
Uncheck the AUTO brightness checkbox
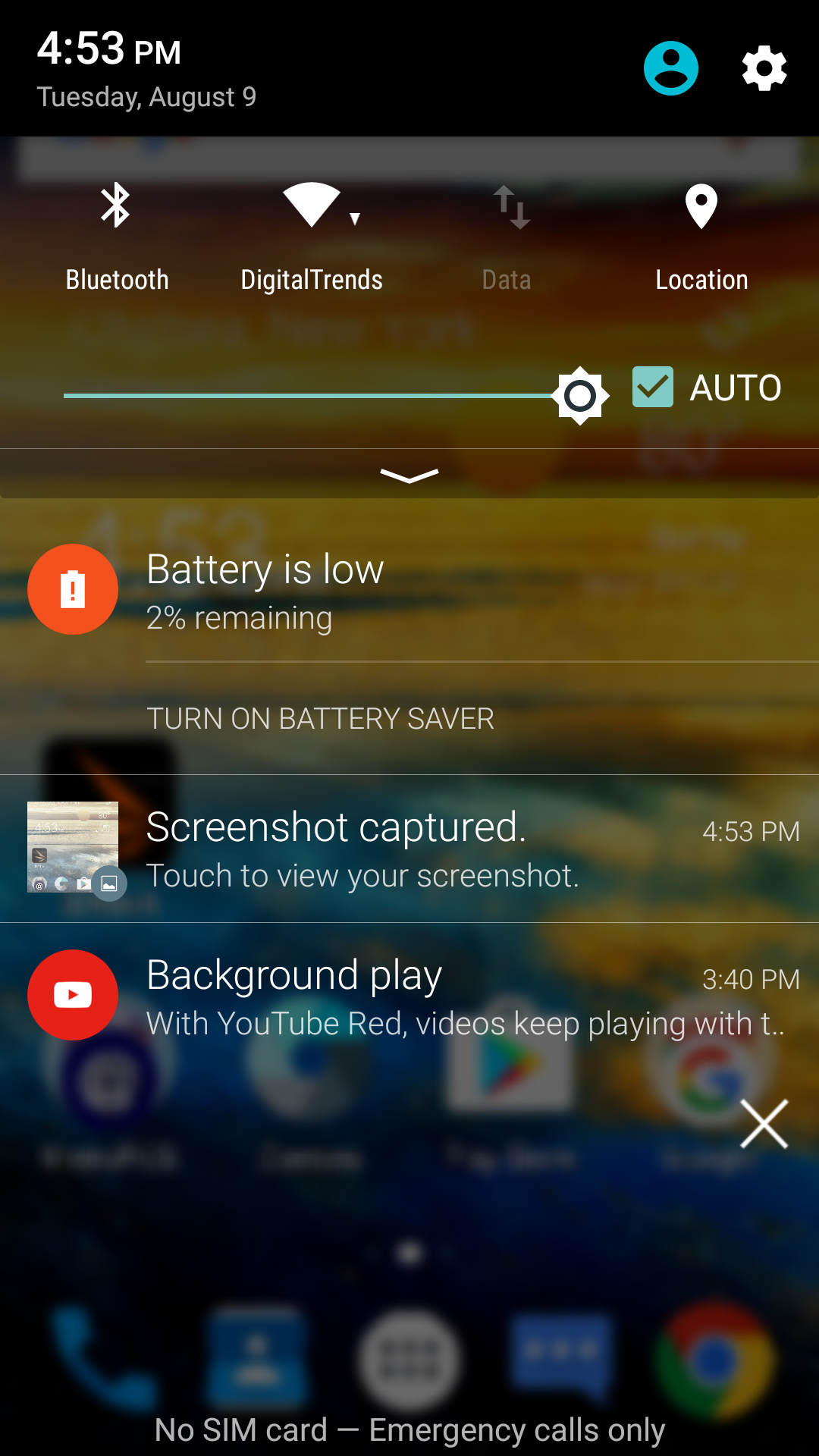(x=653, y=387)
